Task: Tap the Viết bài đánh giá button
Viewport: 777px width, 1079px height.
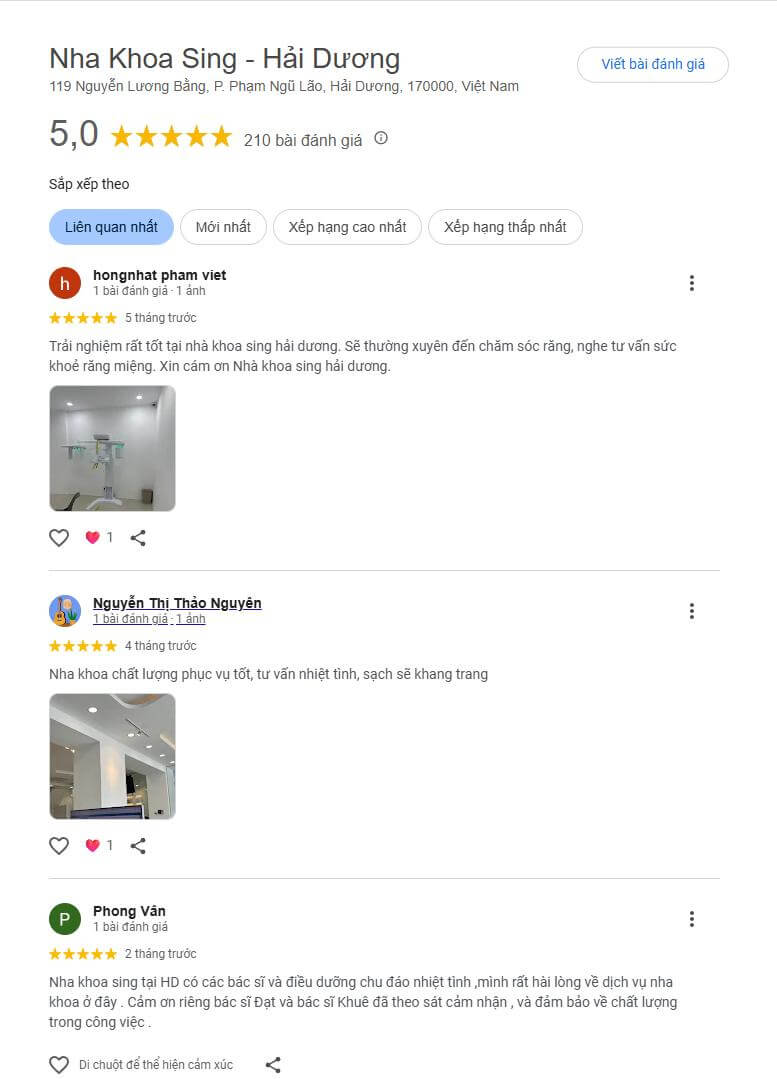Action: coord(652,64)
